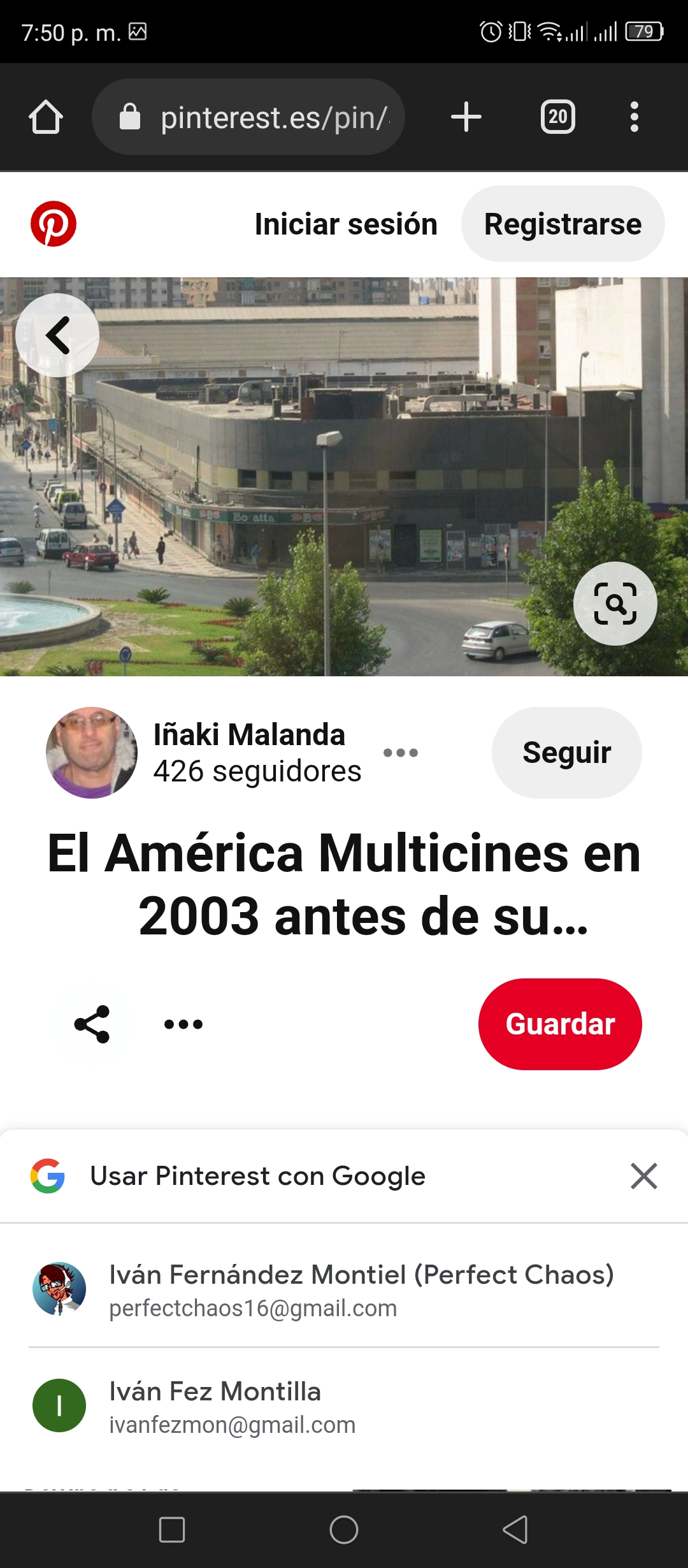The width and height of the screenshot is (688, 1568).
Task: Open the tab switcher showing 20 tabs
Action: (558, 117)
